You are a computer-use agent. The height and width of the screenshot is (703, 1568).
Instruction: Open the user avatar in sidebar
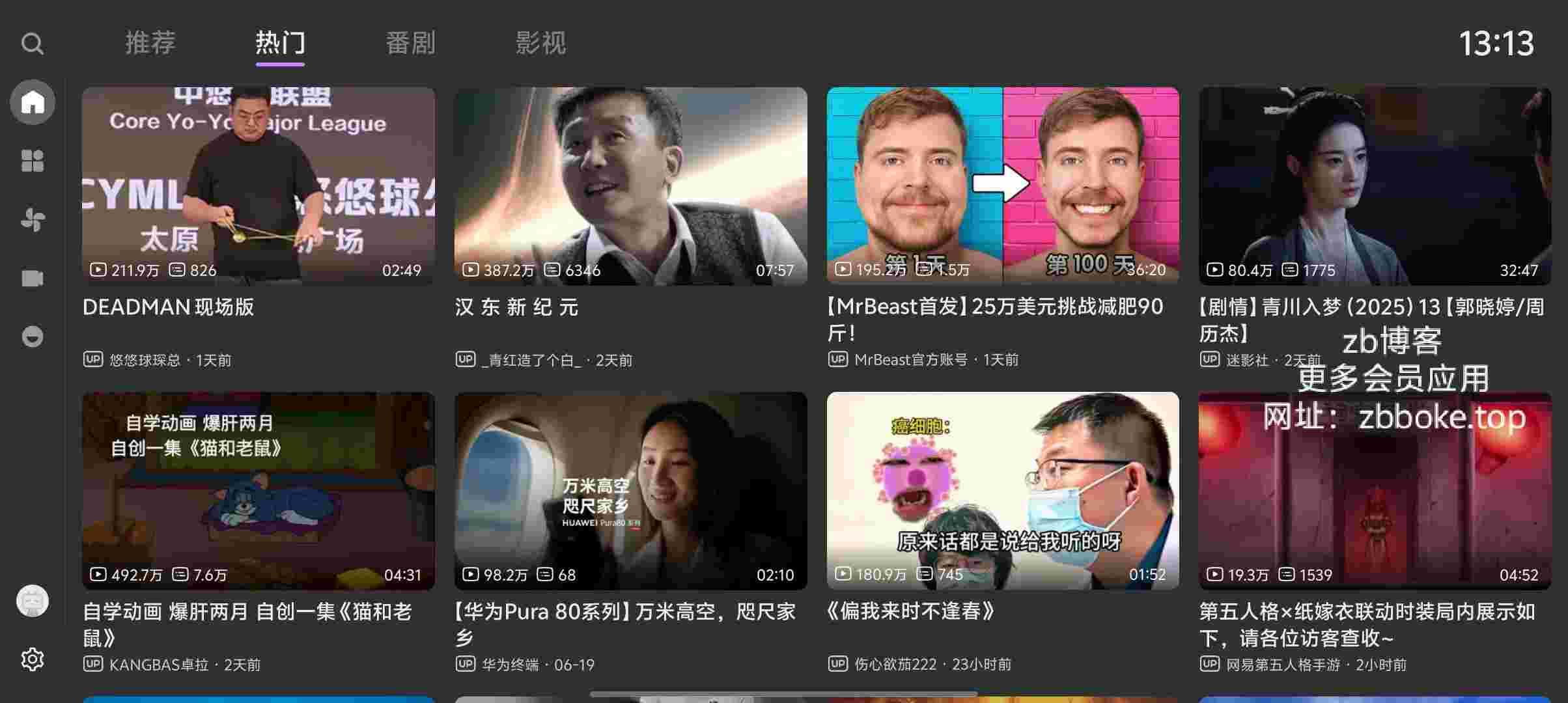33,600
